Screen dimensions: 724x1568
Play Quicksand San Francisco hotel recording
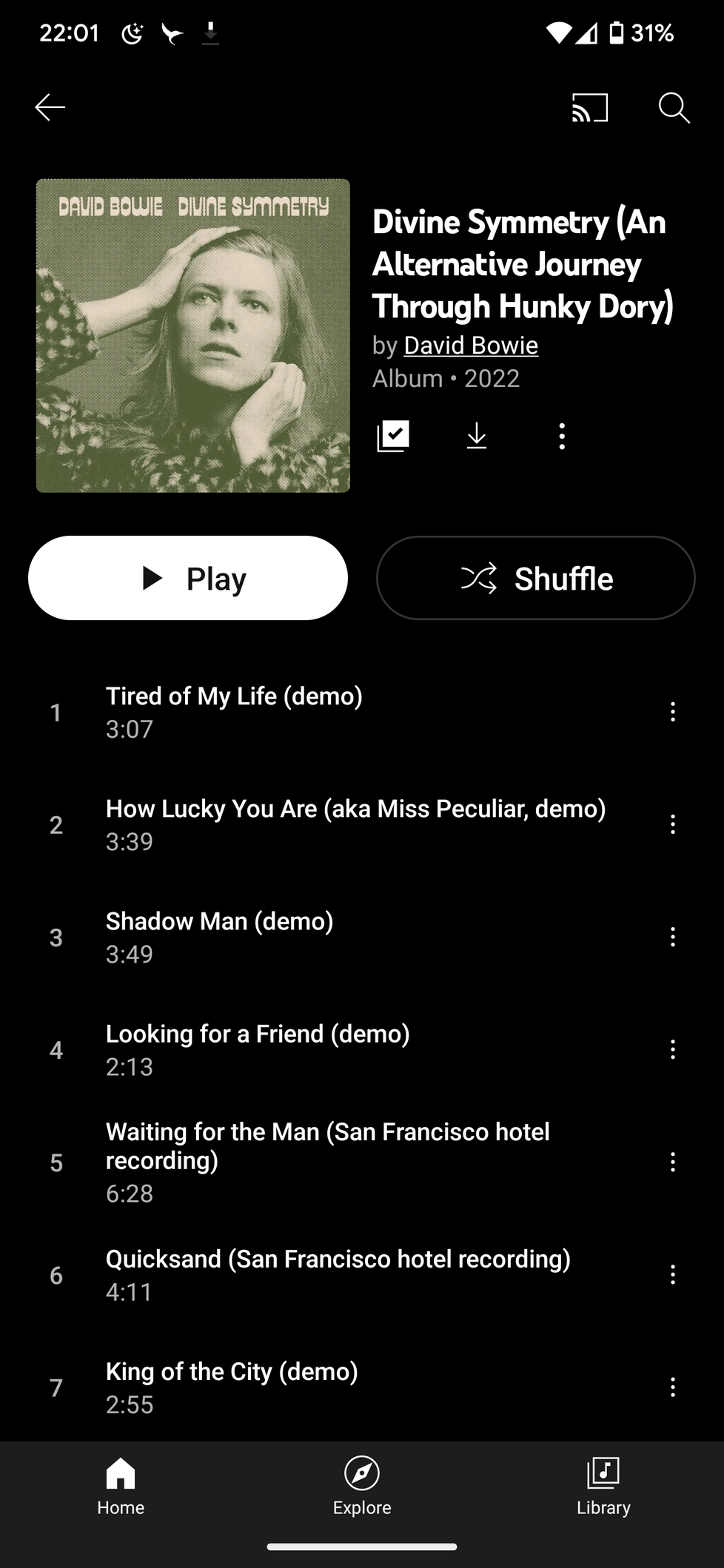tap(338, 1273)
